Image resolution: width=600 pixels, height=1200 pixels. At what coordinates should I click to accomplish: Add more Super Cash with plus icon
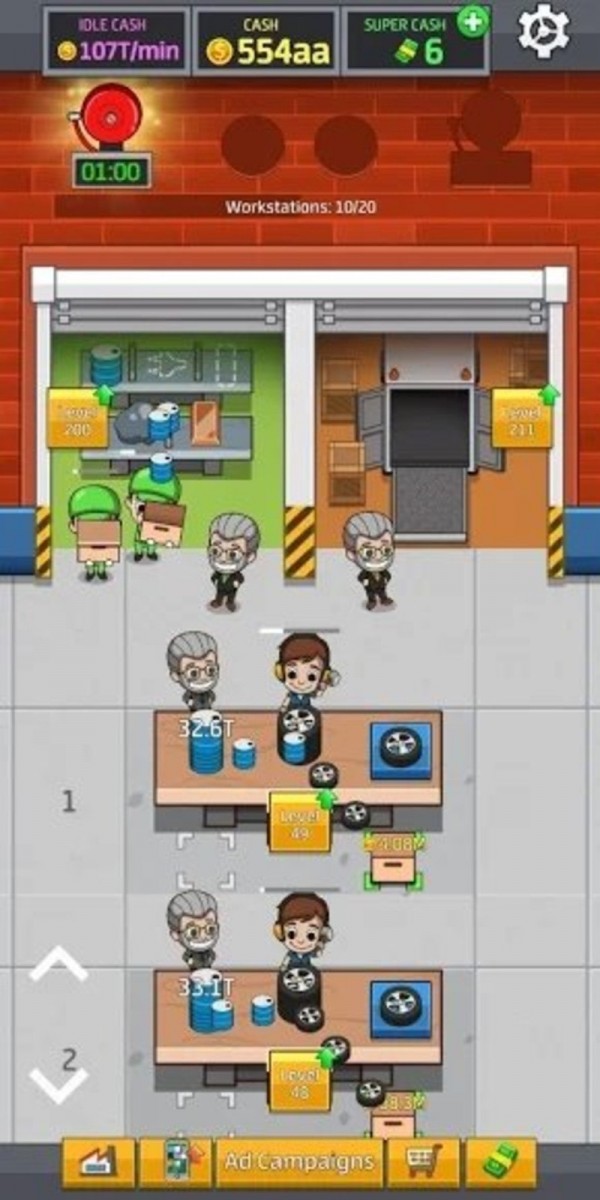click(472, 21)
